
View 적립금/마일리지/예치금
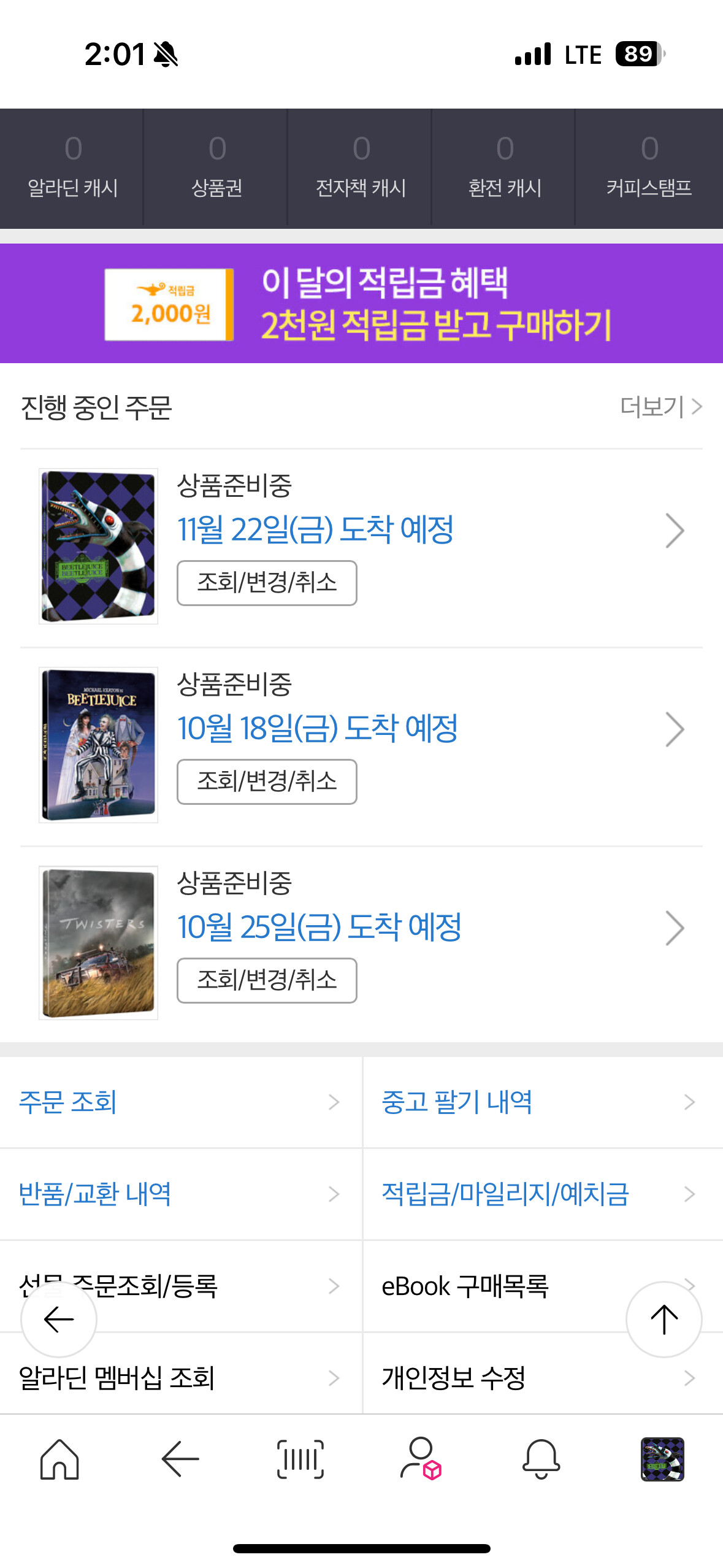pos(541,1194)
